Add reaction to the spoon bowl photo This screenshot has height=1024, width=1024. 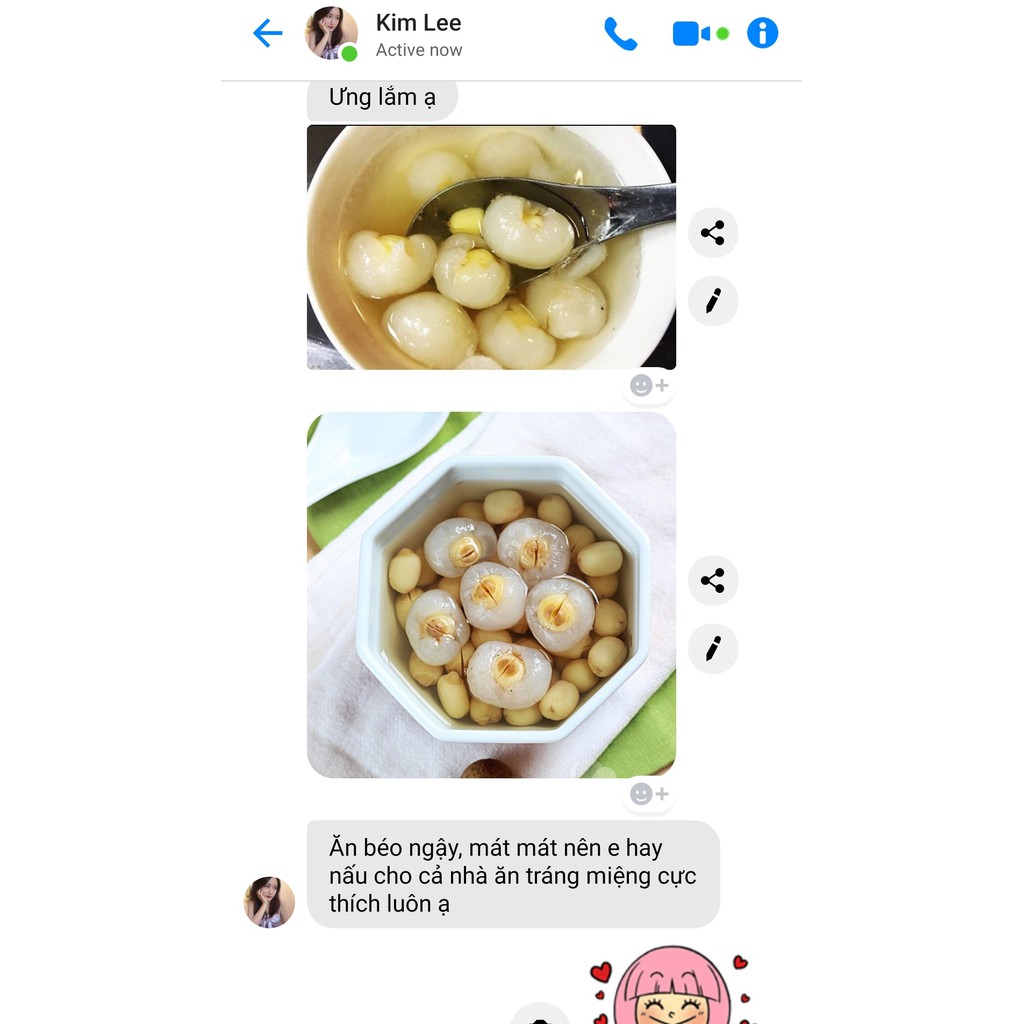click(649, 386)
